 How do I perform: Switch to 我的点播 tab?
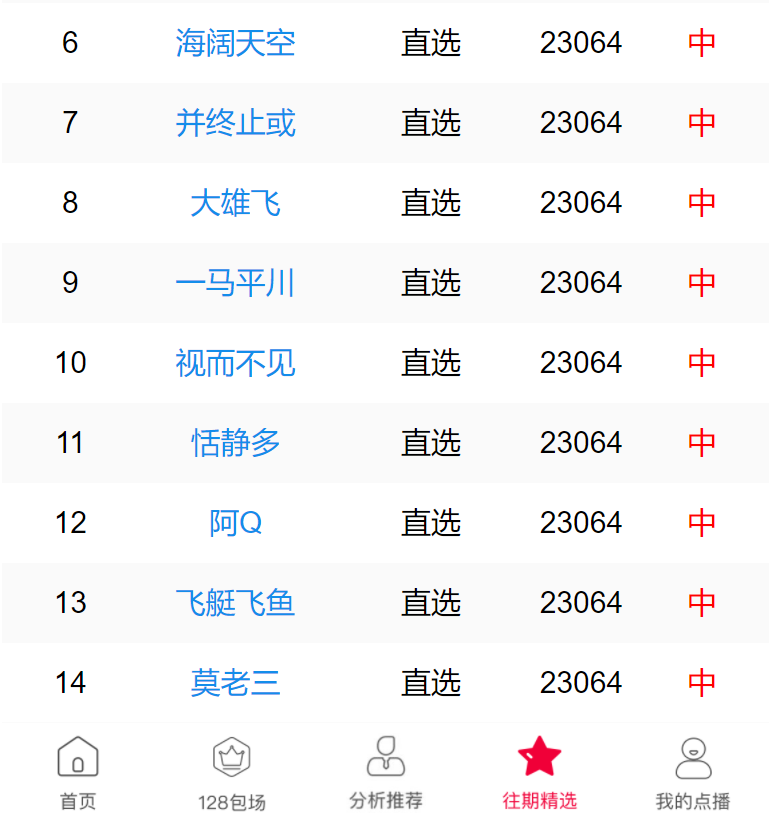692,773
